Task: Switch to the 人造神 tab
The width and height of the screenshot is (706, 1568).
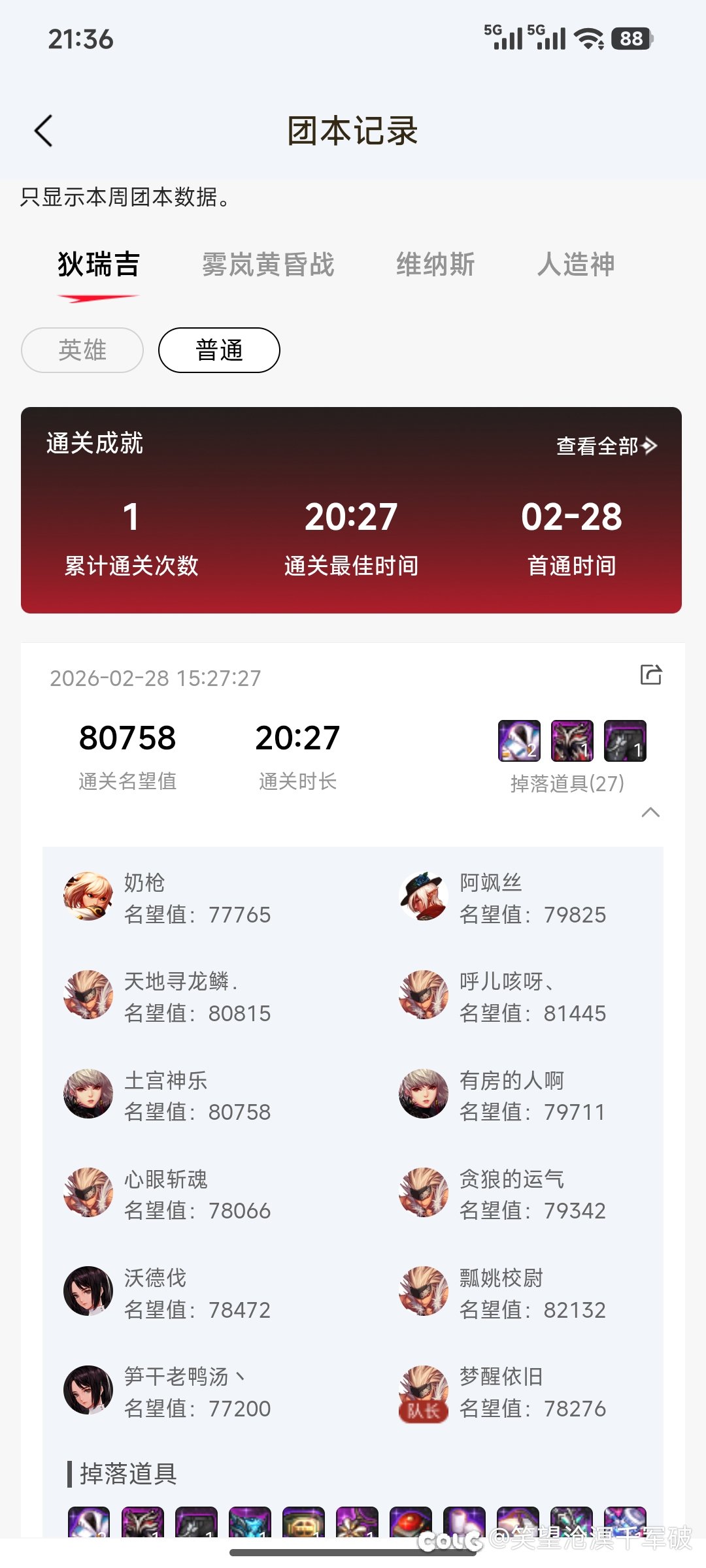Action: click(576, 265)
